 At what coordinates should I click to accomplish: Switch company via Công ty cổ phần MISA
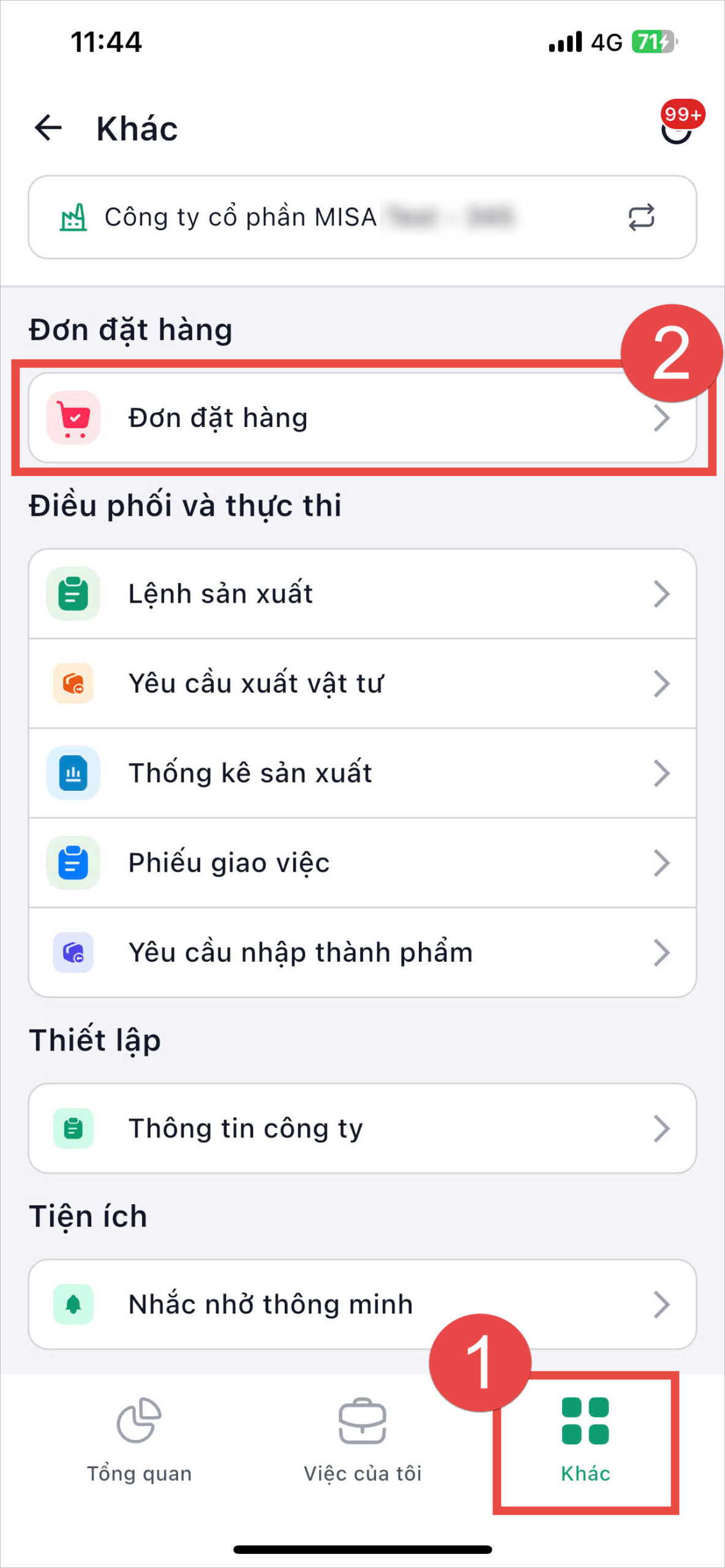coord(640,217)
